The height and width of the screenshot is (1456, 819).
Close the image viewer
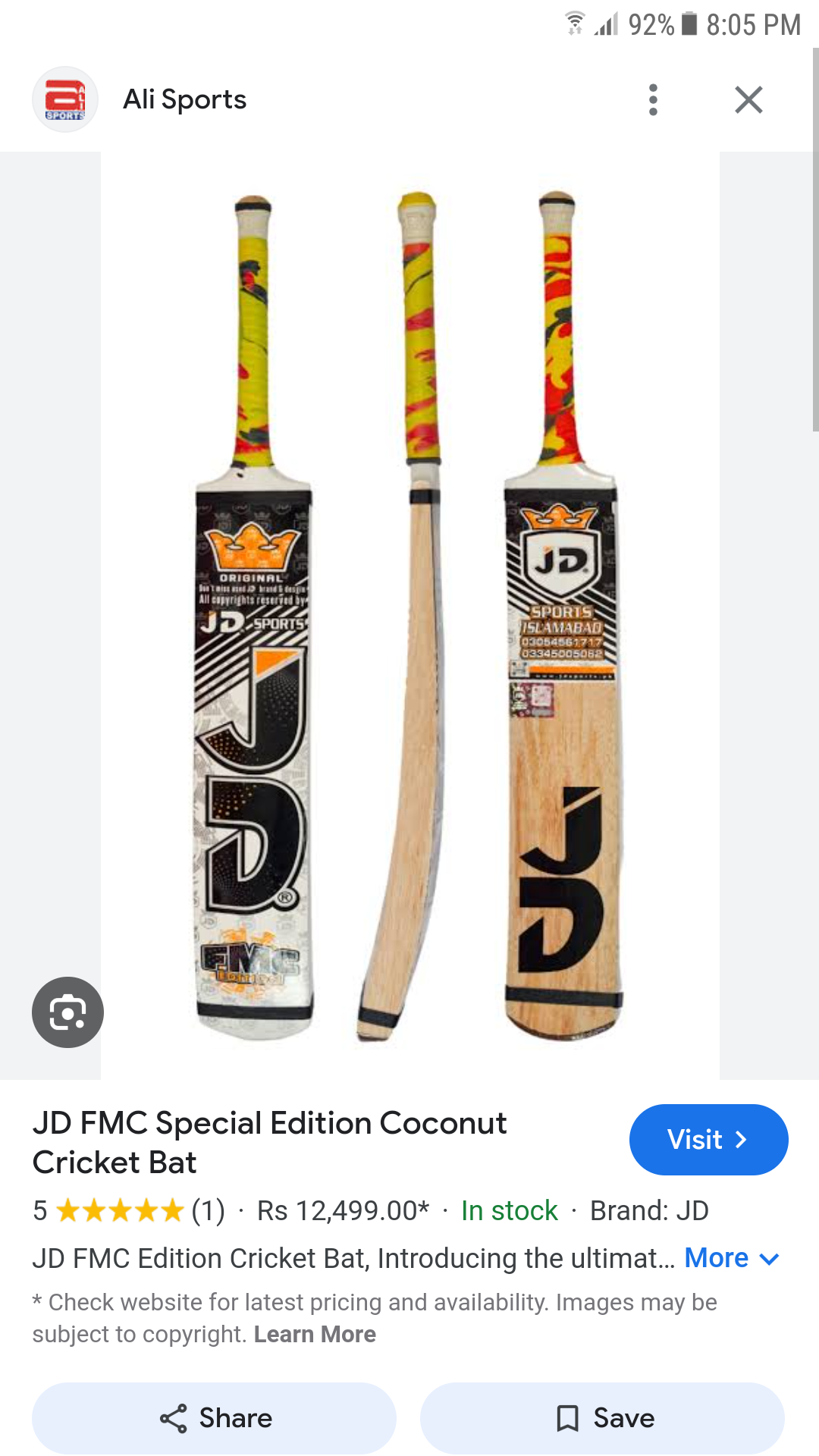(748, 99)
